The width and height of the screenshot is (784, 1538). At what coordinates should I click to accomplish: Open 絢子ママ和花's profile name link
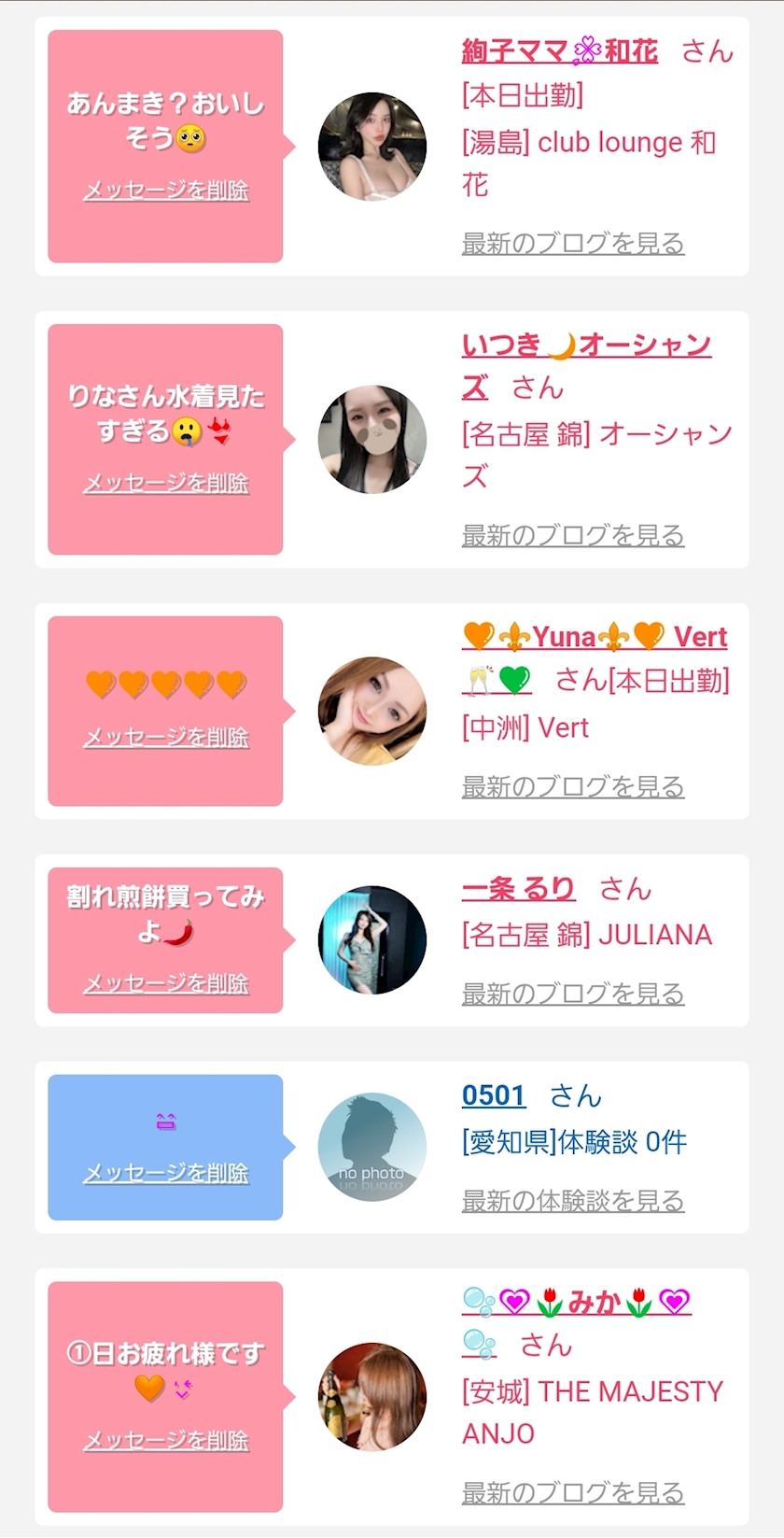(x=560, y=50)
